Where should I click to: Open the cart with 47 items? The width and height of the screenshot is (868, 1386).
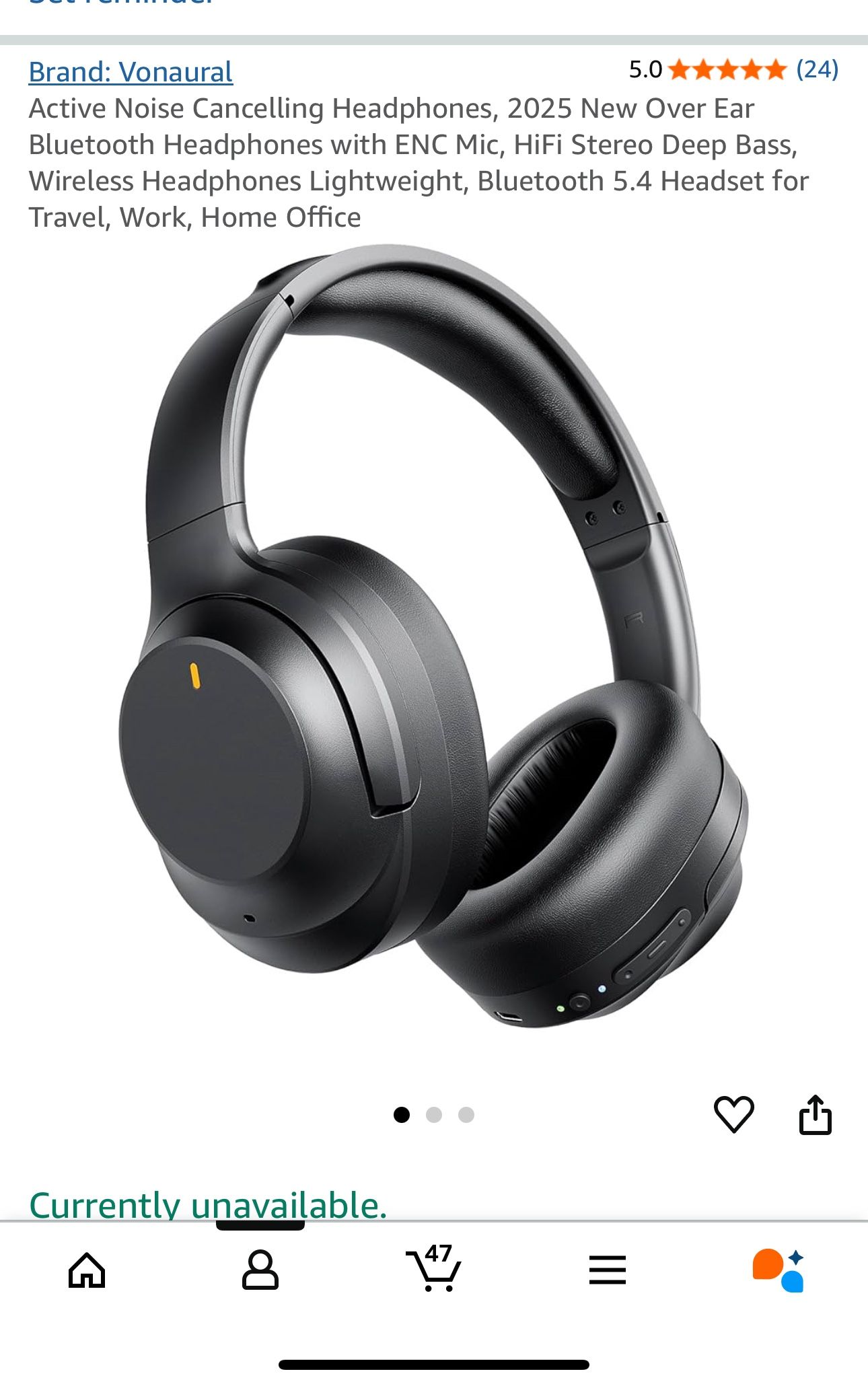click(x=434, y=1268)
